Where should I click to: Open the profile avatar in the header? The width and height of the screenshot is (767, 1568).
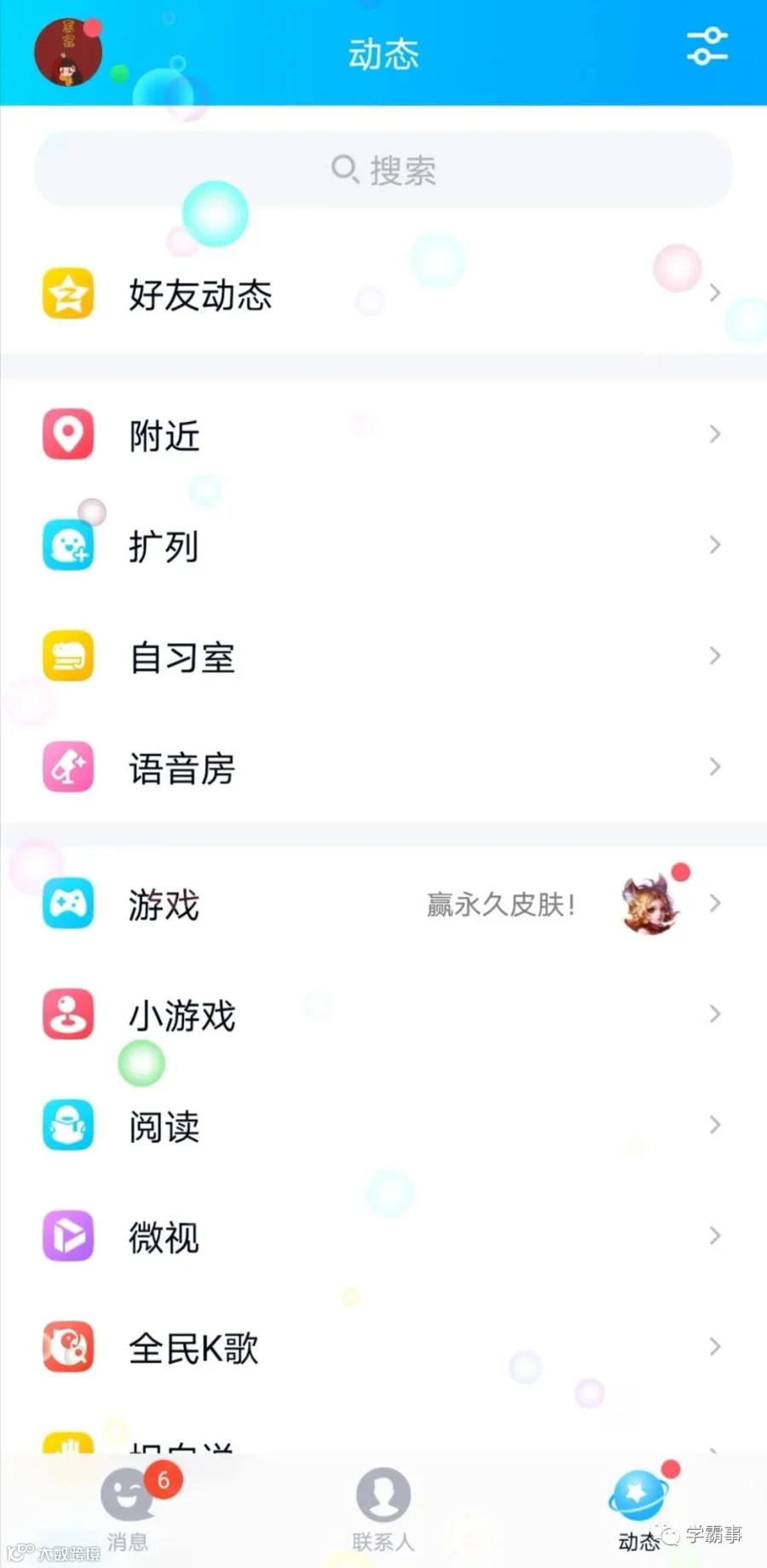(x=68, y=52)
